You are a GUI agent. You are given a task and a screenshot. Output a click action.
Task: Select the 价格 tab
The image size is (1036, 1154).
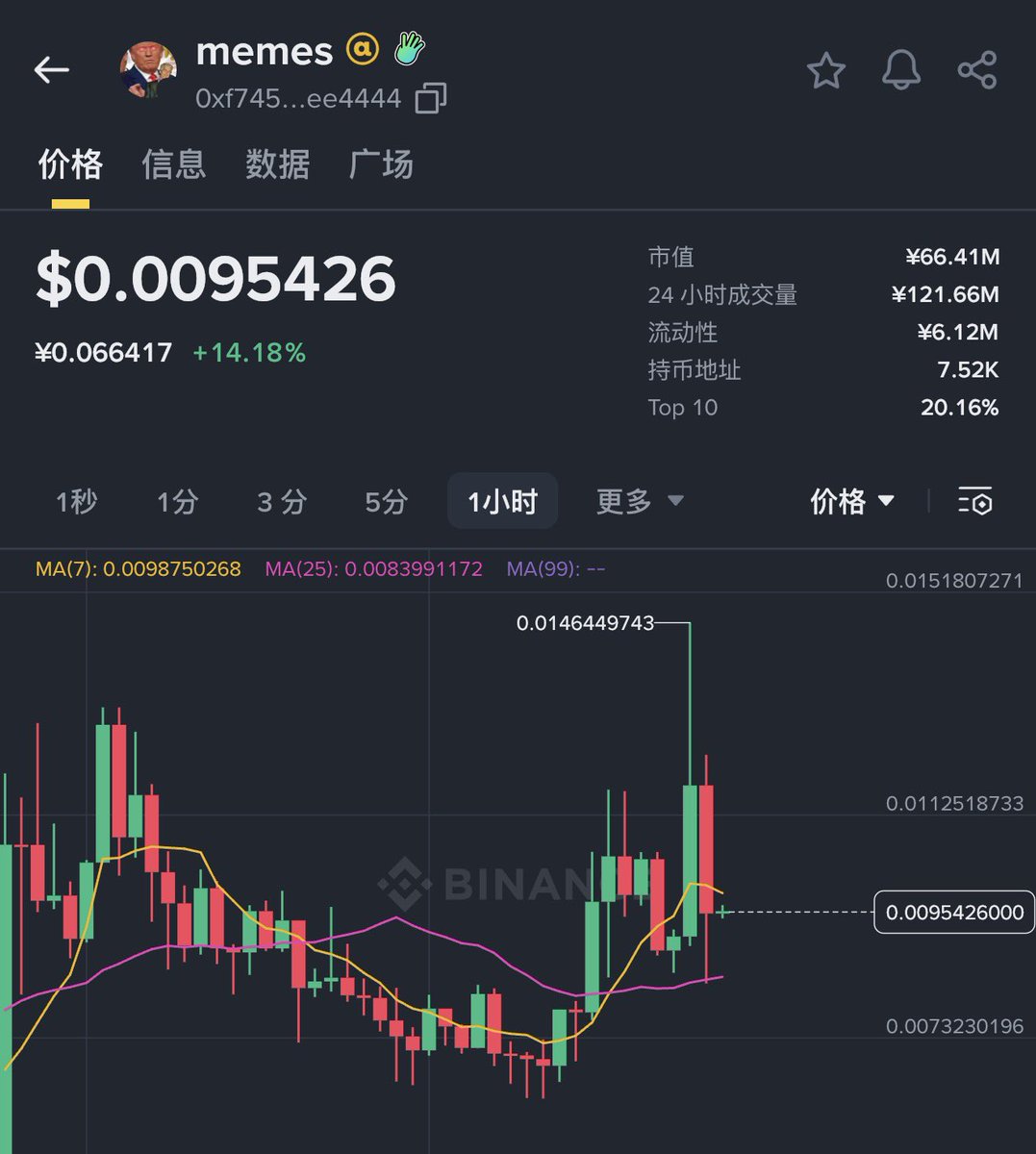tap(70, 164)
